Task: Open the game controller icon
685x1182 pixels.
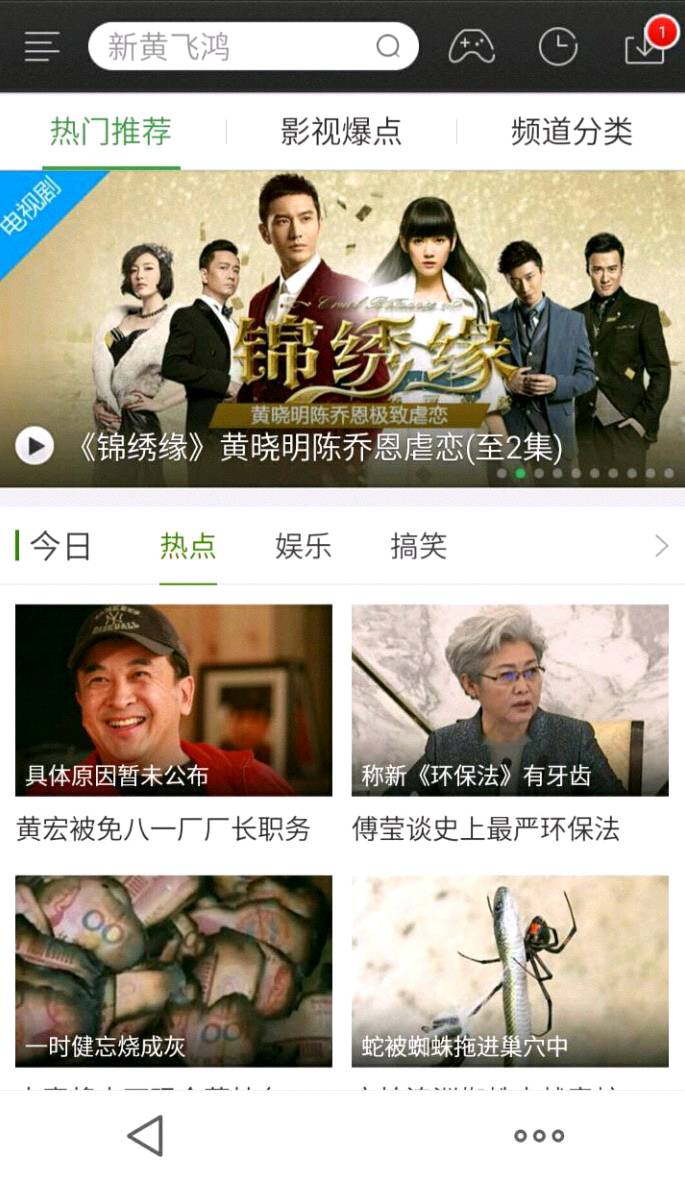Action: point(471,46)
